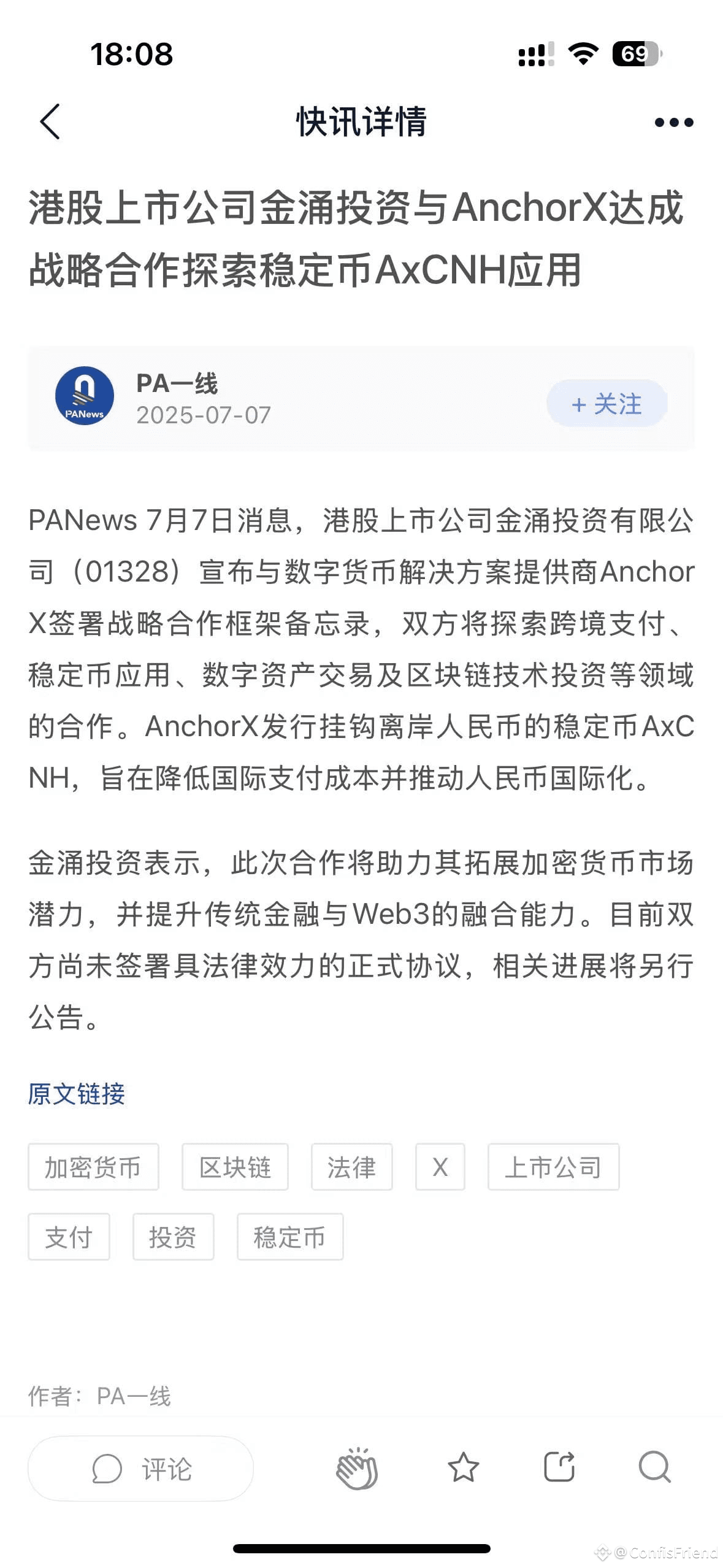Applaud the article with the clap icon
723x1568 pixels.
click(358, 1467)
